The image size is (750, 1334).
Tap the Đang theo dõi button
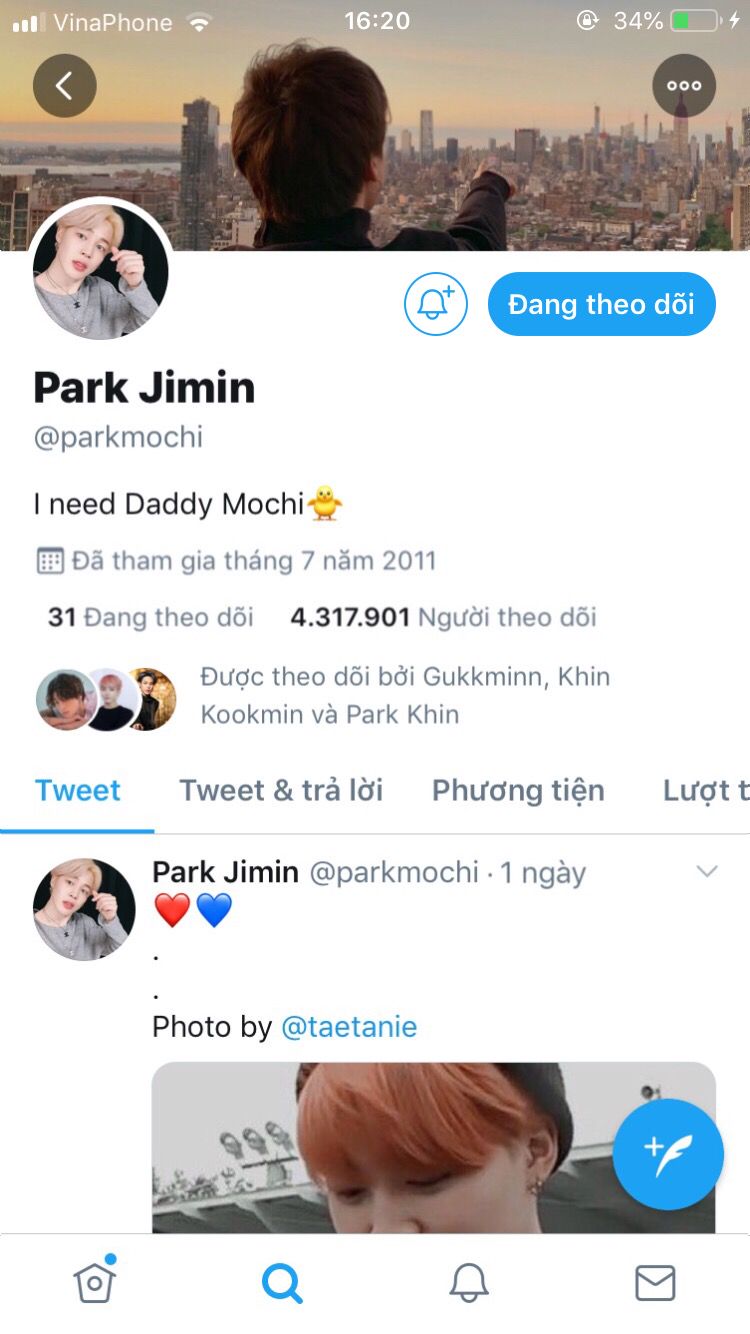click(x=602, y=304)
